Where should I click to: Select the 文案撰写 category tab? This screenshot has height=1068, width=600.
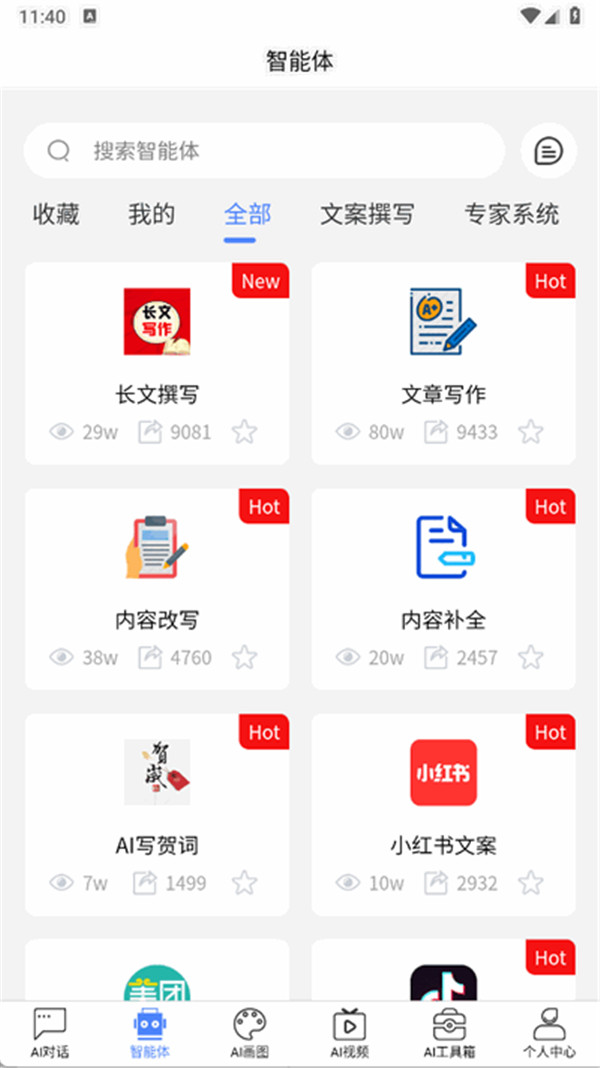367,214
